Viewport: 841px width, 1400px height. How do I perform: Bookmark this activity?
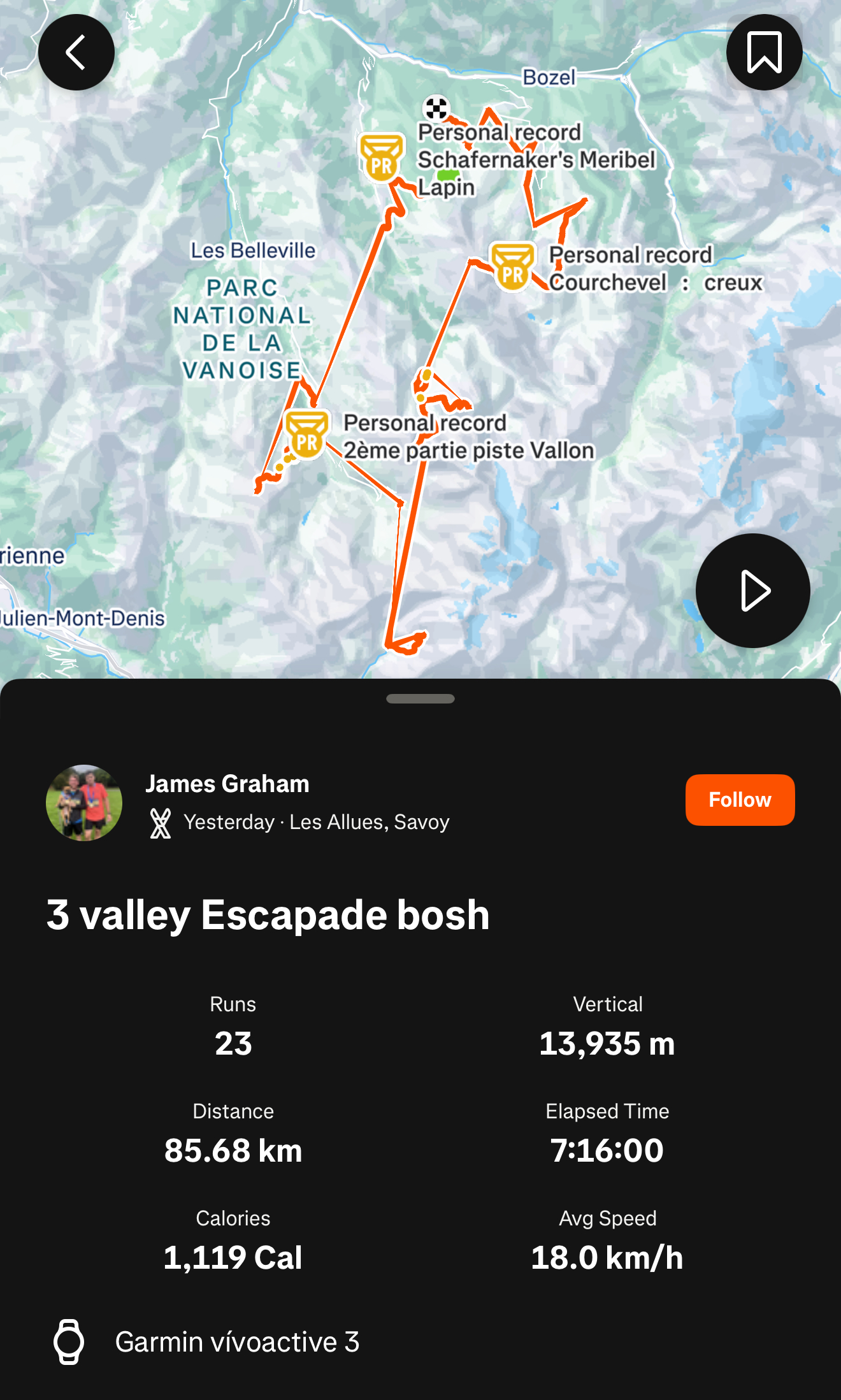764,52
